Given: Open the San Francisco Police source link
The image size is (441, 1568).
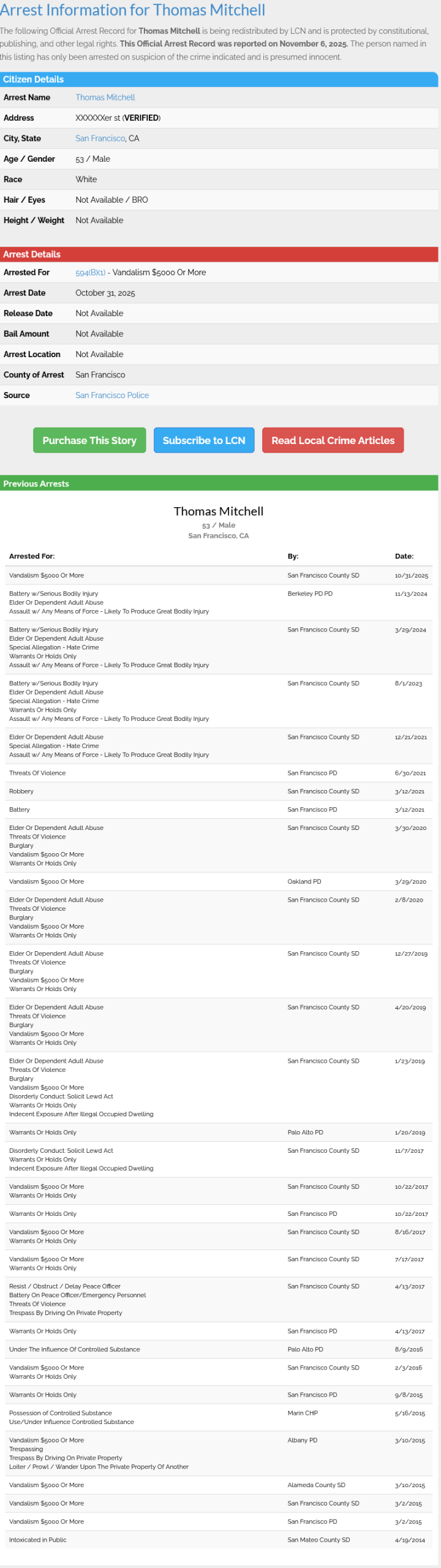Looking at the screenshot, I should point(112,395).
